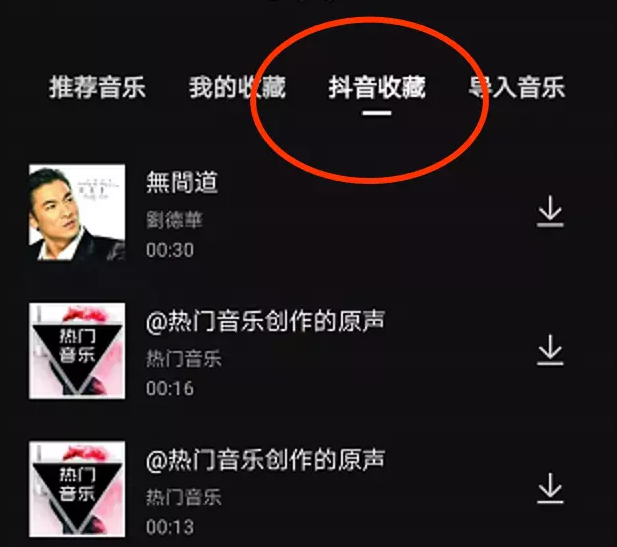The width and height of the screenshot is (617, 547).
Task: Play the song 無間道 by 劉德華
Action: pyautogui.click(x=182, y=183)
